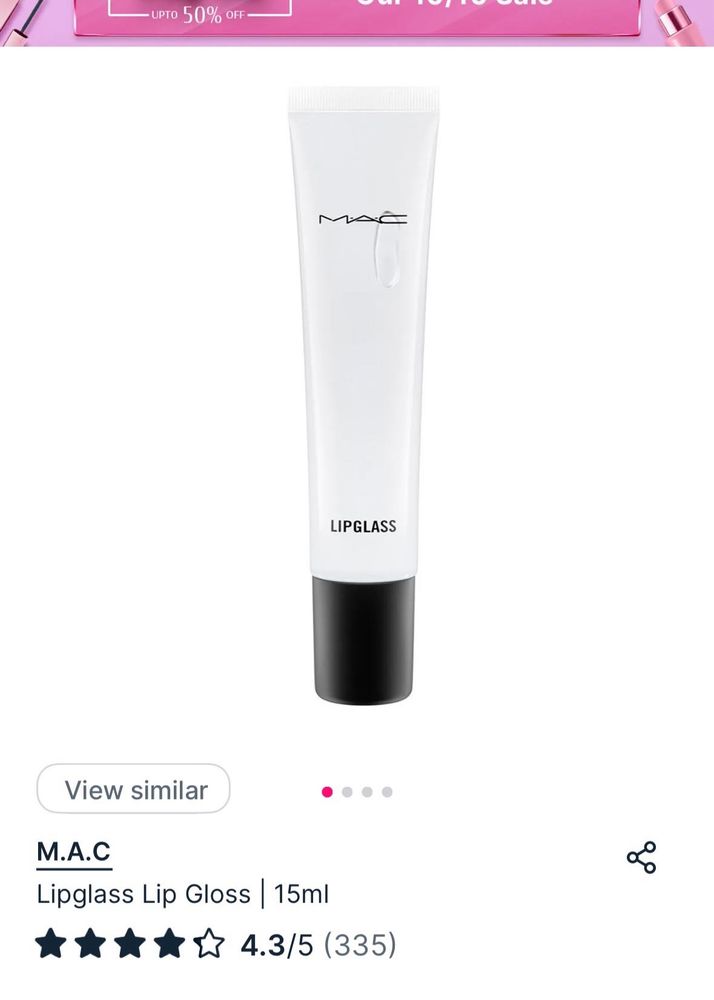
Task: Share this Lipglass product
Action: pos(641,857)
